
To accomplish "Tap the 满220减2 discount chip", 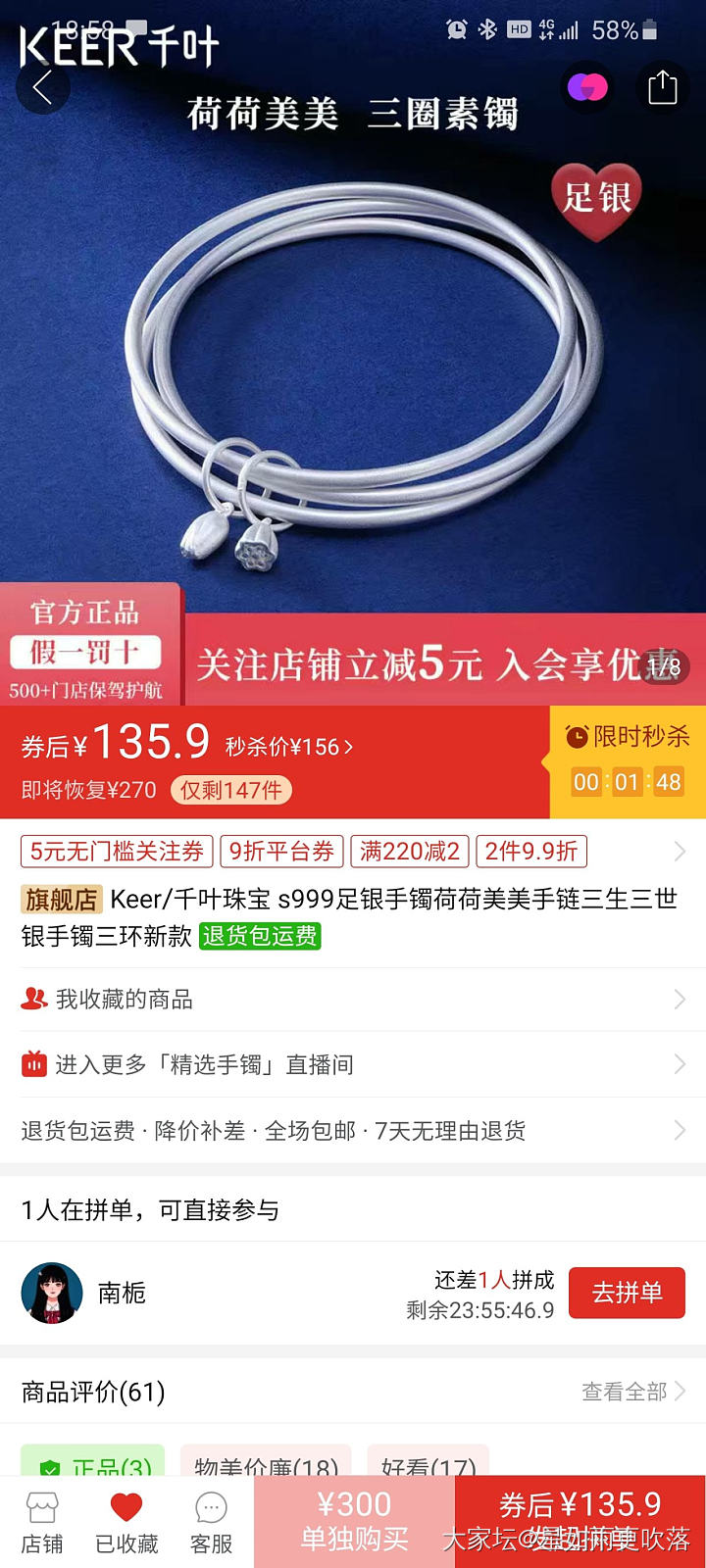I will coord(410,851).
